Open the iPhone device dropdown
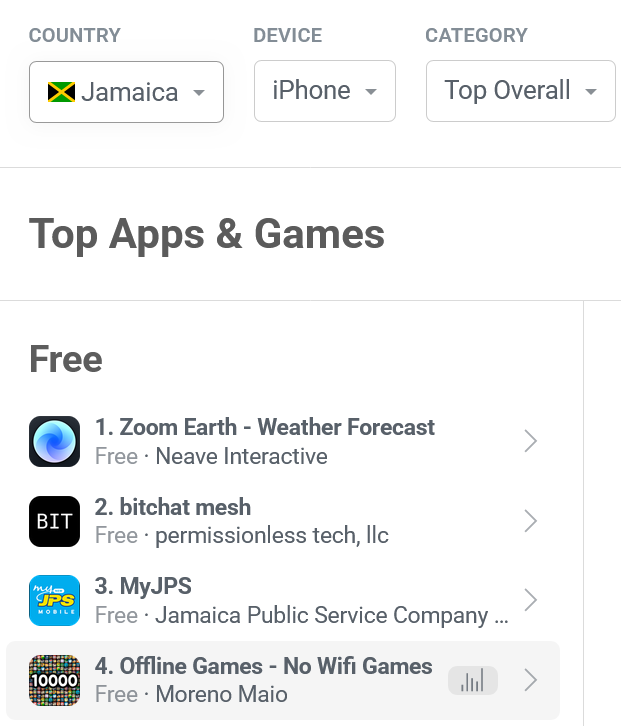Image resolution: width=621 pixels, height=726 pixels. click(324, 91)
